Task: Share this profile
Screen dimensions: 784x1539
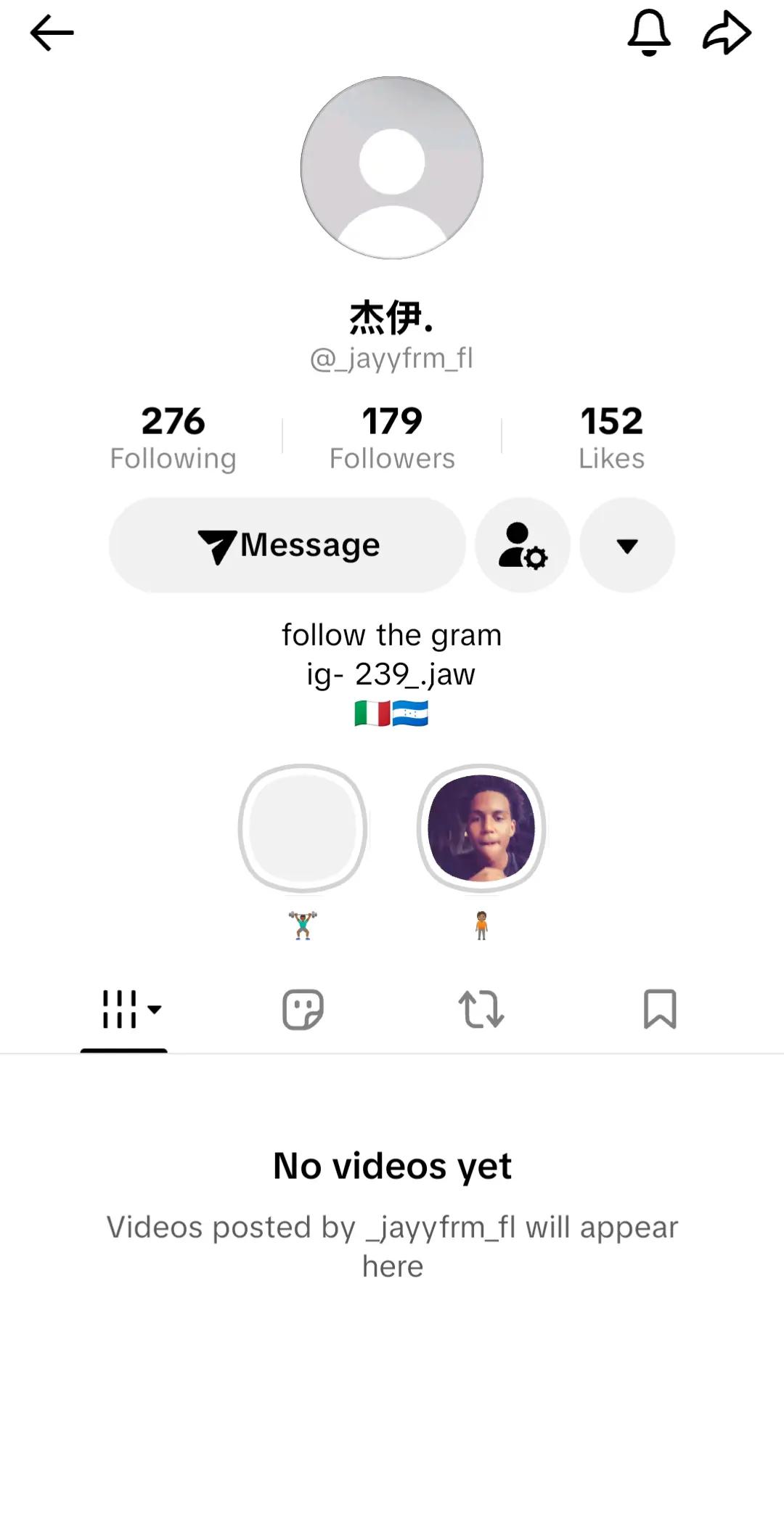Action: (x=727, y=33)
